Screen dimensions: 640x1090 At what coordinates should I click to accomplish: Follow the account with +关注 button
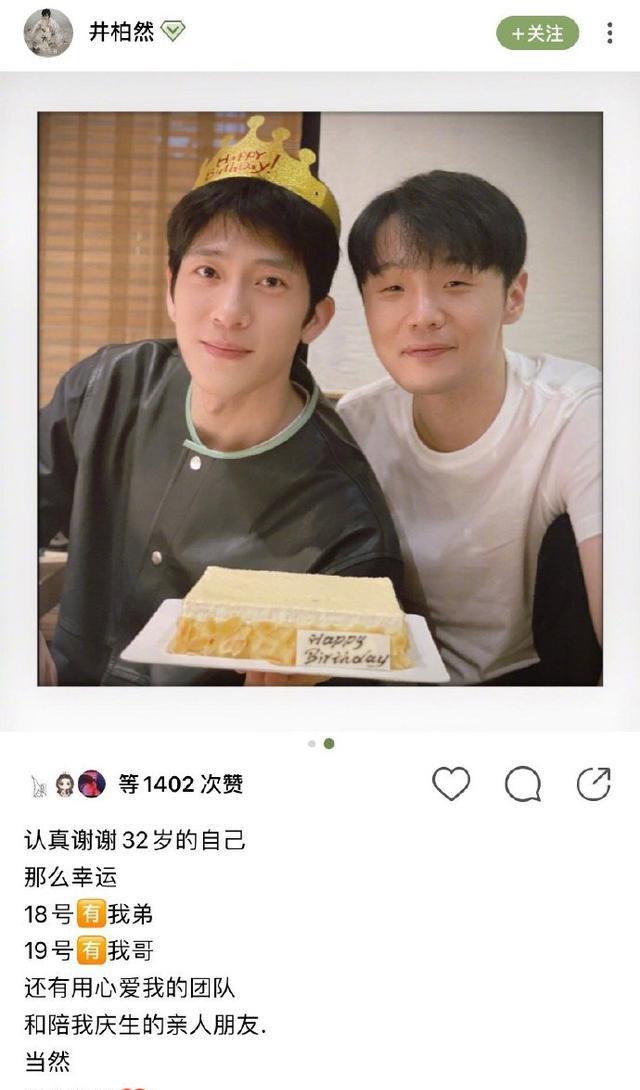(x=537, y=33)
